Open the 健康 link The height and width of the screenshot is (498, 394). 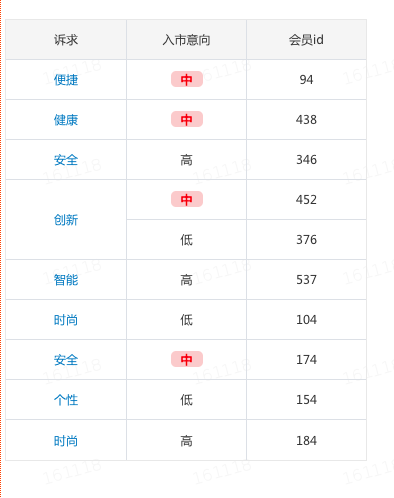coord(66,120)
